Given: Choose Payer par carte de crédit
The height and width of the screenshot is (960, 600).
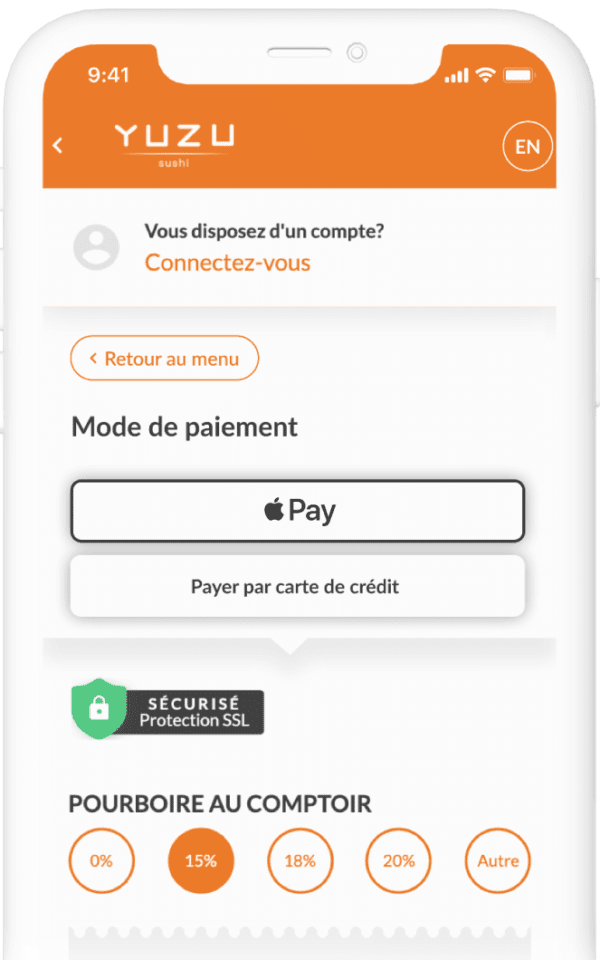Looking at the screenshot, I should click(x=298, y=586).
